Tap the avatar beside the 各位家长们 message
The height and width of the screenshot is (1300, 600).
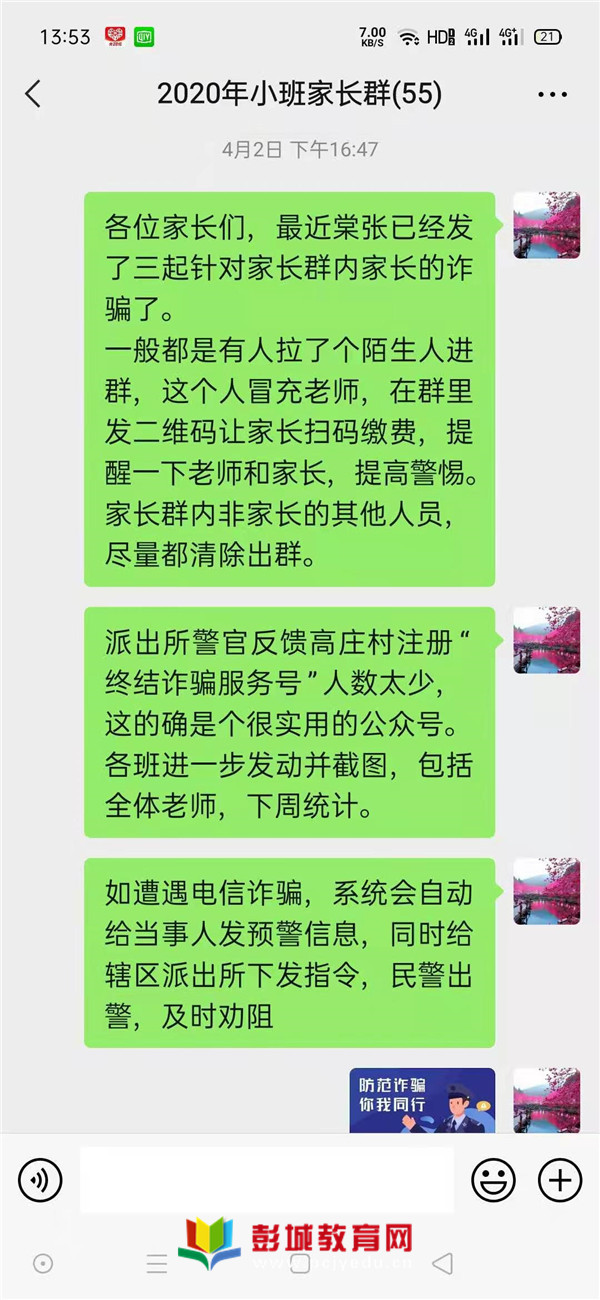coord(546,226)
